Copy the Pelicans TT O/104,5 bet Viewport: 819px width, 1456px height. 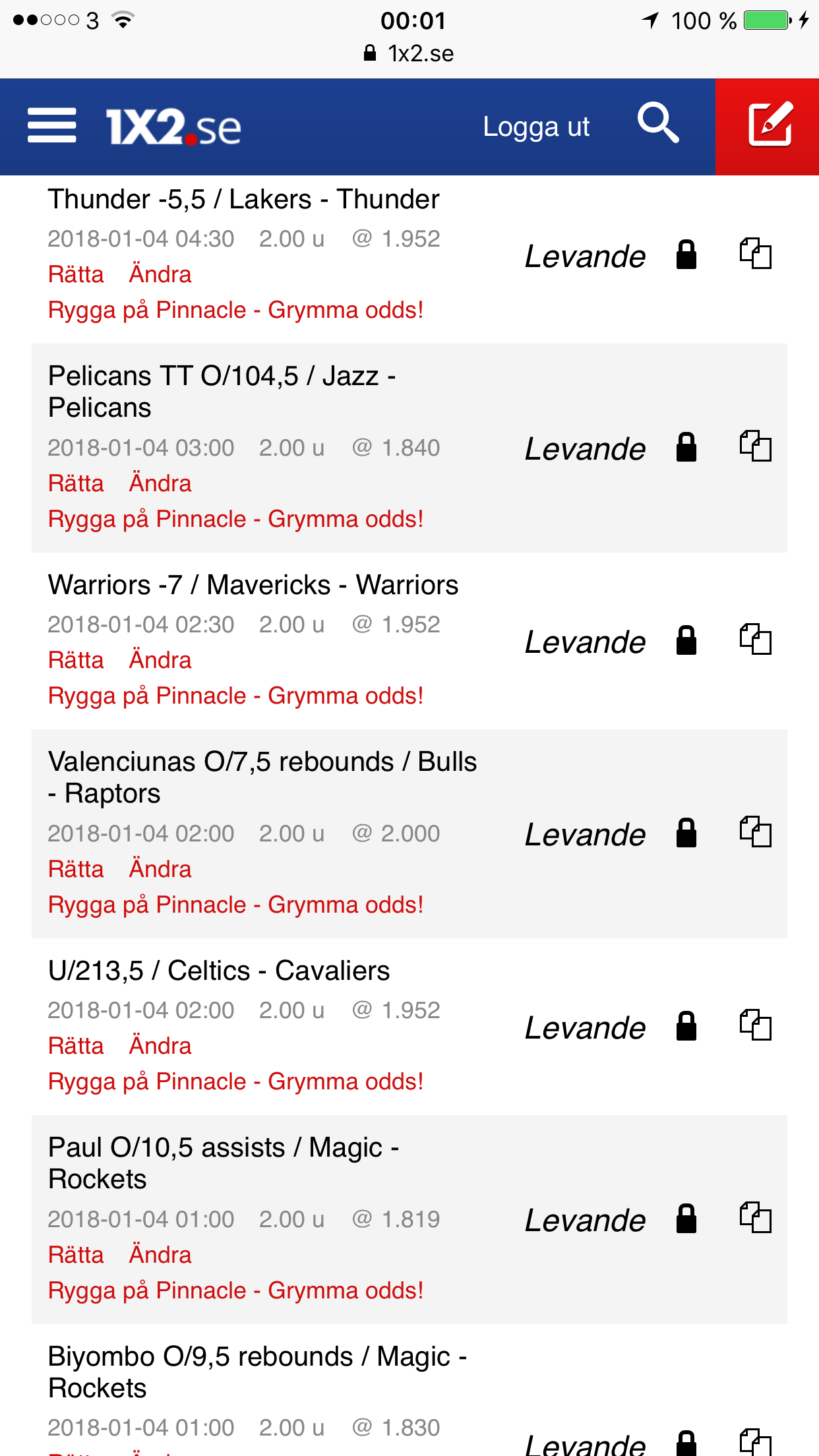(755, 446)
